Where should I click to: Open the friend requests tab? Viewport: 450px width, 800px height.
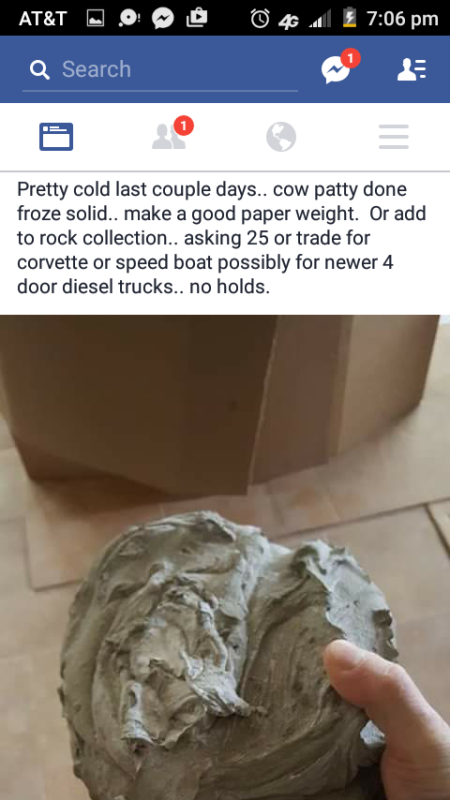[x=170, y=135]
